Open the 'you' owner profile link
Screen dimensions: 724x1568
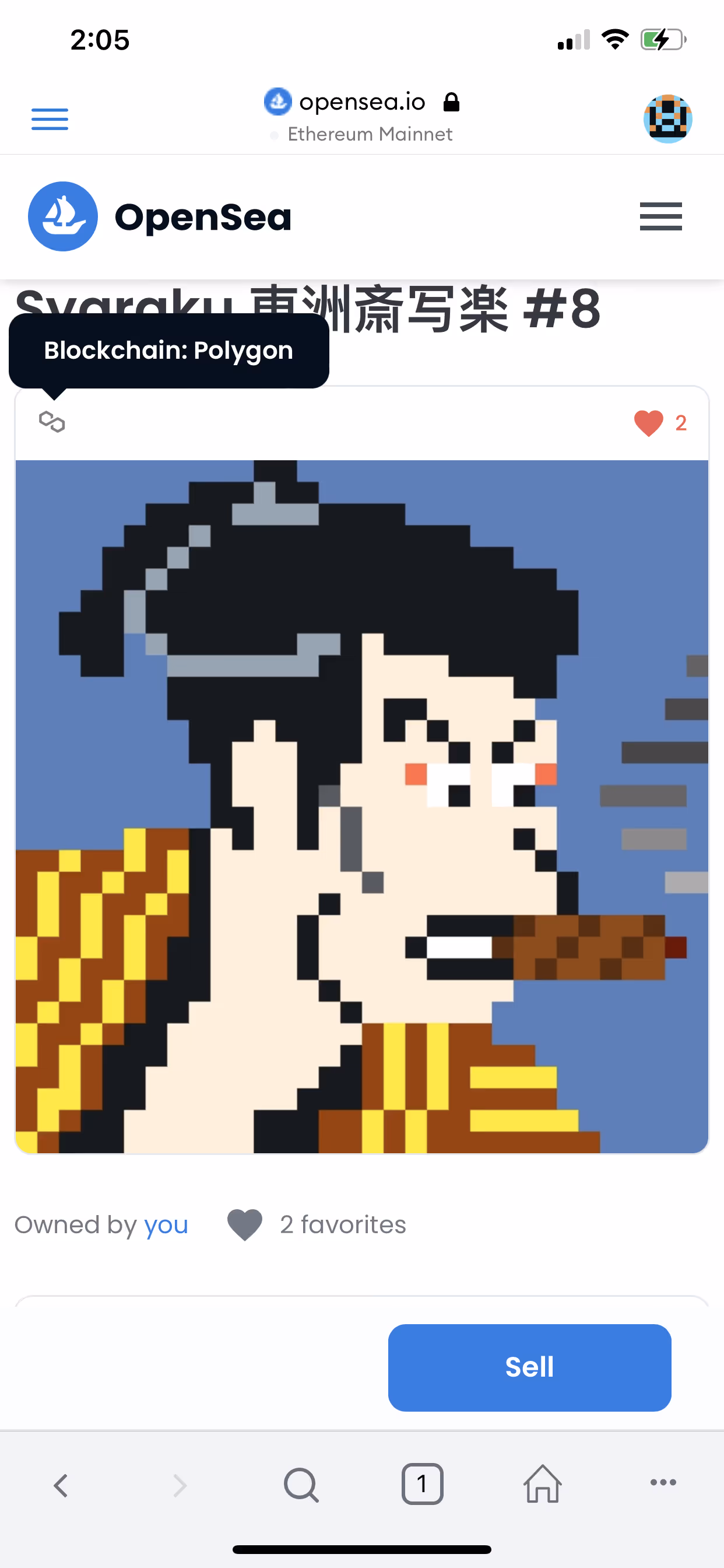166,1226
